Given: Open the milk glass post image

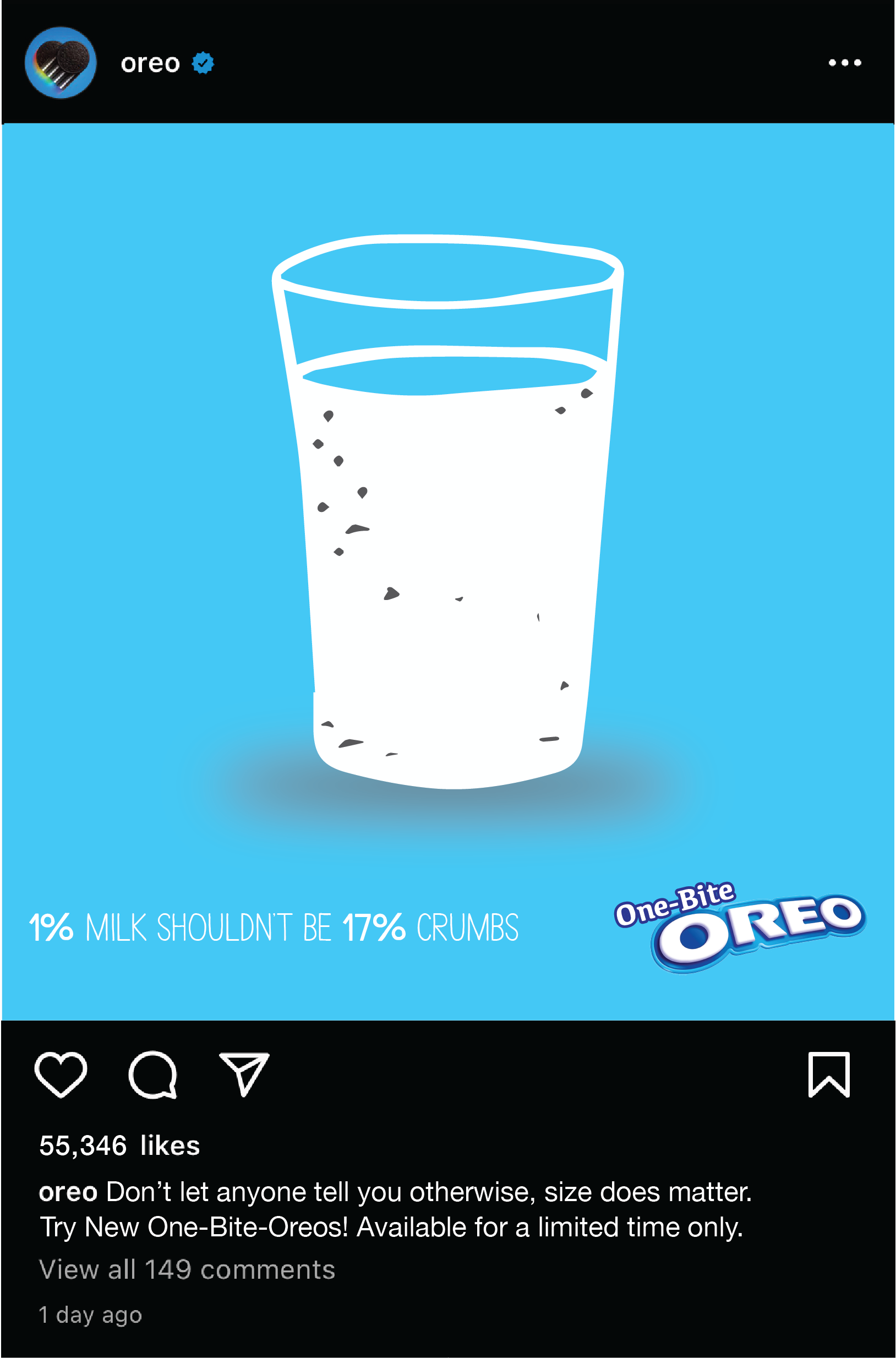Looking at the screenshot, I should pyautogui.click(x=448, y=571).
